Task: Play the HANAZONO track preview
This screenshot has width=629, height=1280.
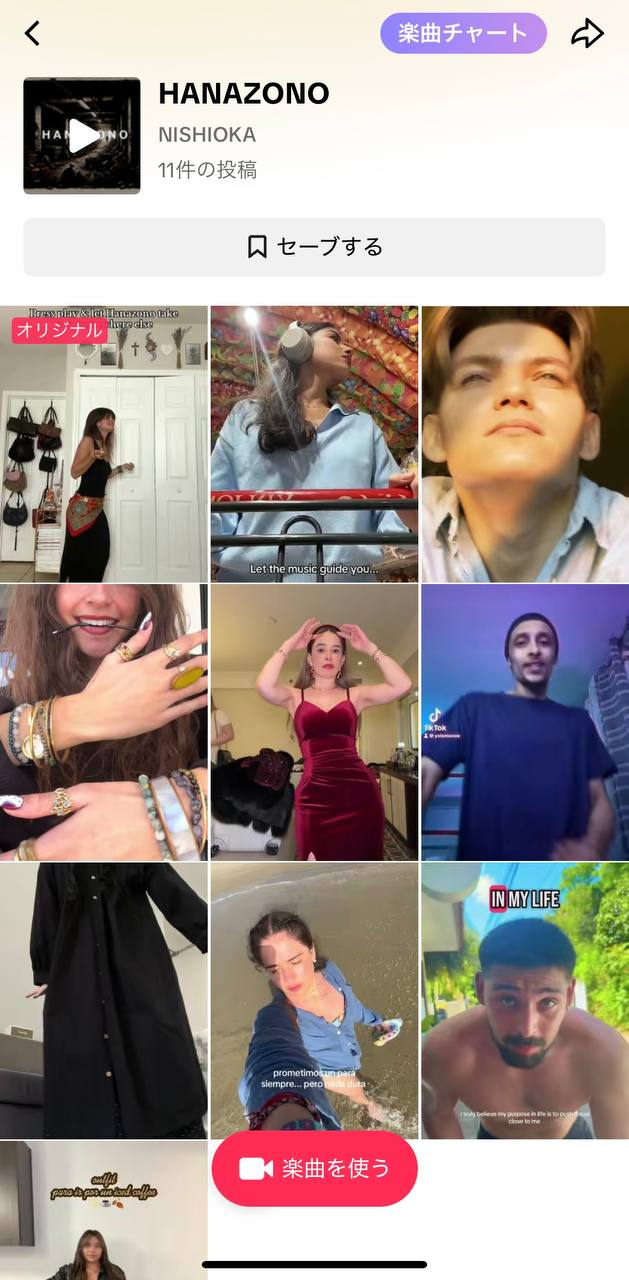Action: 82,136
